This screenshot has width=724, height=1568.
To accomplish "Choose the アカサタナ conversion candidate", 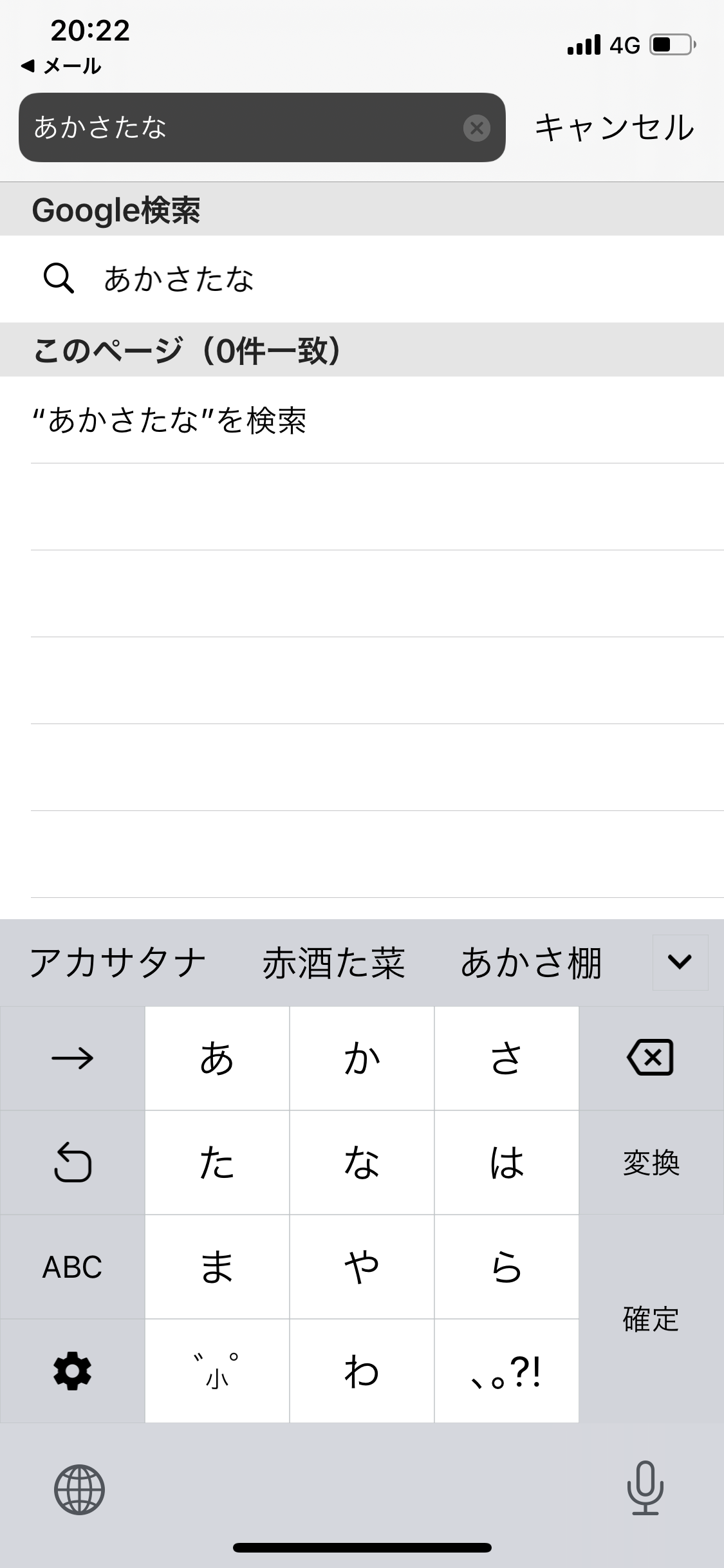I will pos(118,963).
